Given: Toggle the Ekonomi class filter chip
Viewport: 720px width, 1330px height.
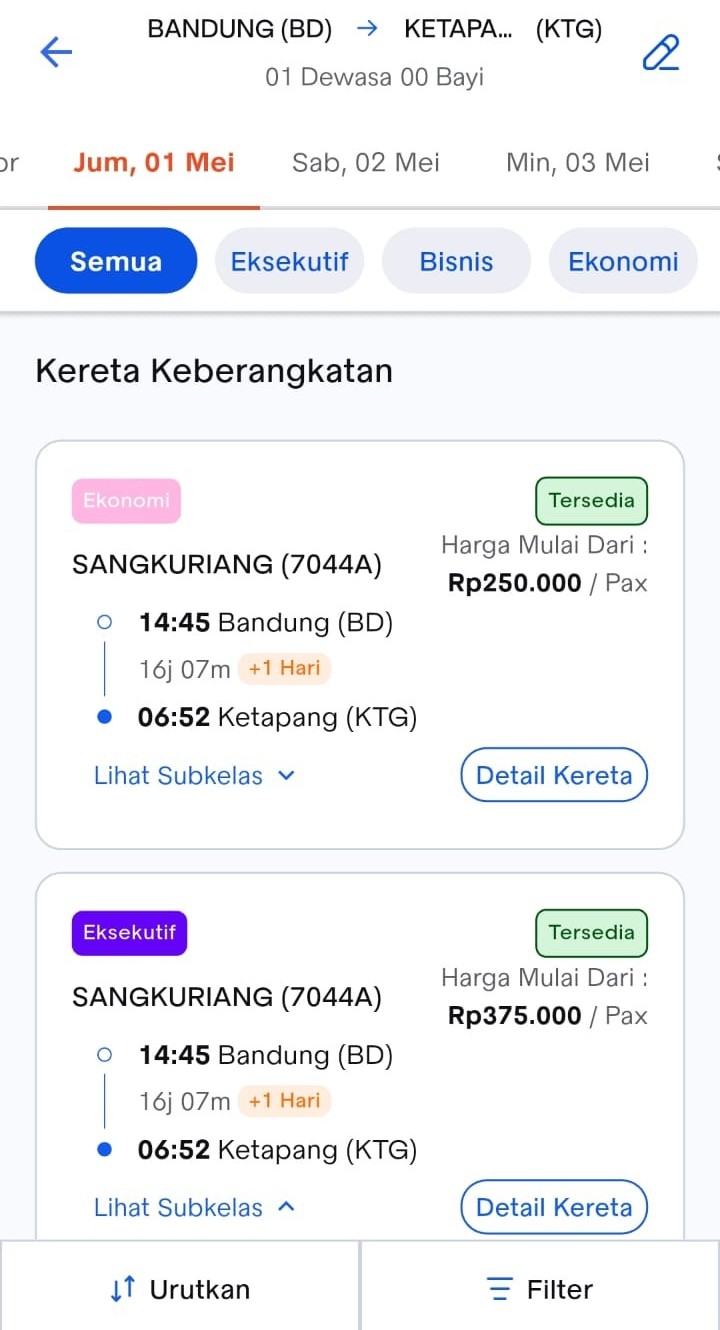Looking at the screenshot, I should click(622, 261).
